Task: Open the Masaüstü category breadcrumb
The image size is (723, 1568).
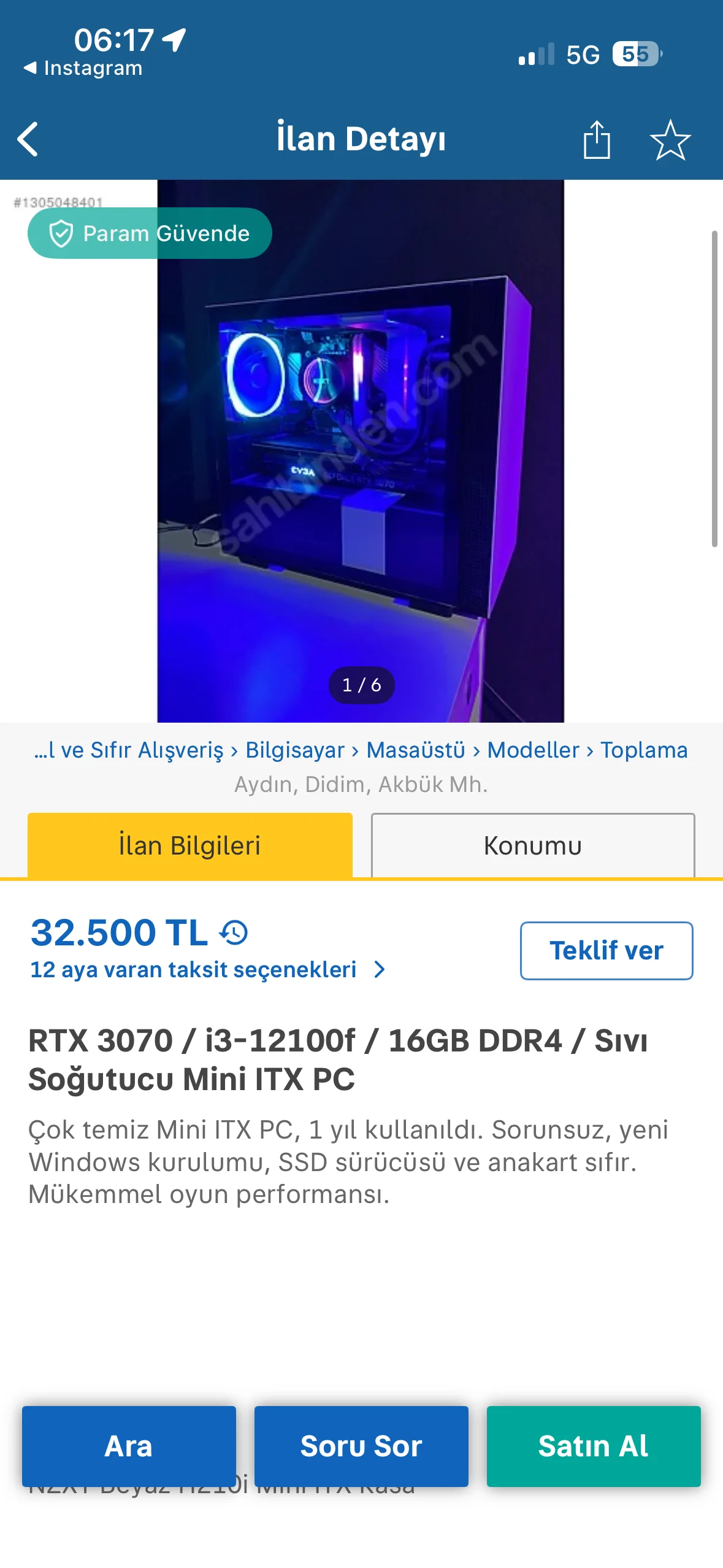Action: [x=416, y=750]
